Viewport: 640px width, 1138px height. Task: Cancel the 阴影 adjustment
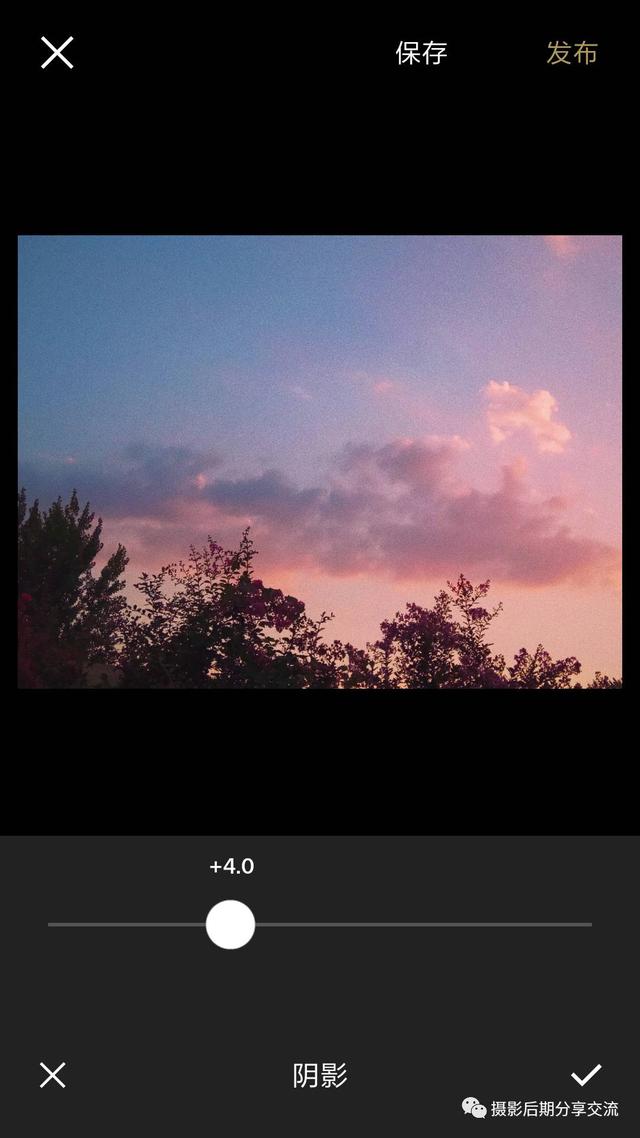point(52,1075)
